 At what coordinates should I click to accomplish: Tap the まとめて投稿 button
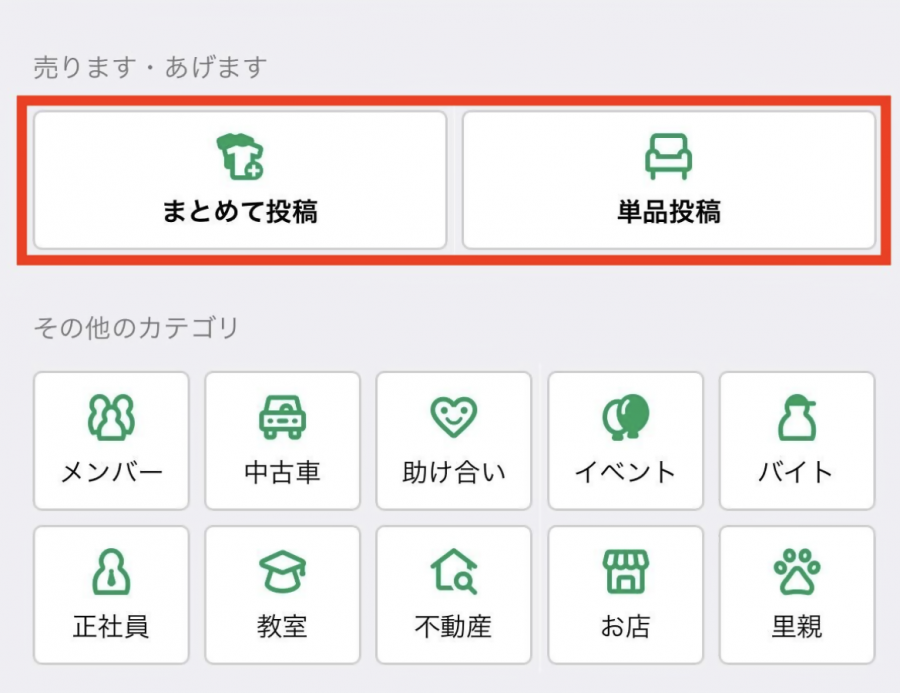click(240, 180)
